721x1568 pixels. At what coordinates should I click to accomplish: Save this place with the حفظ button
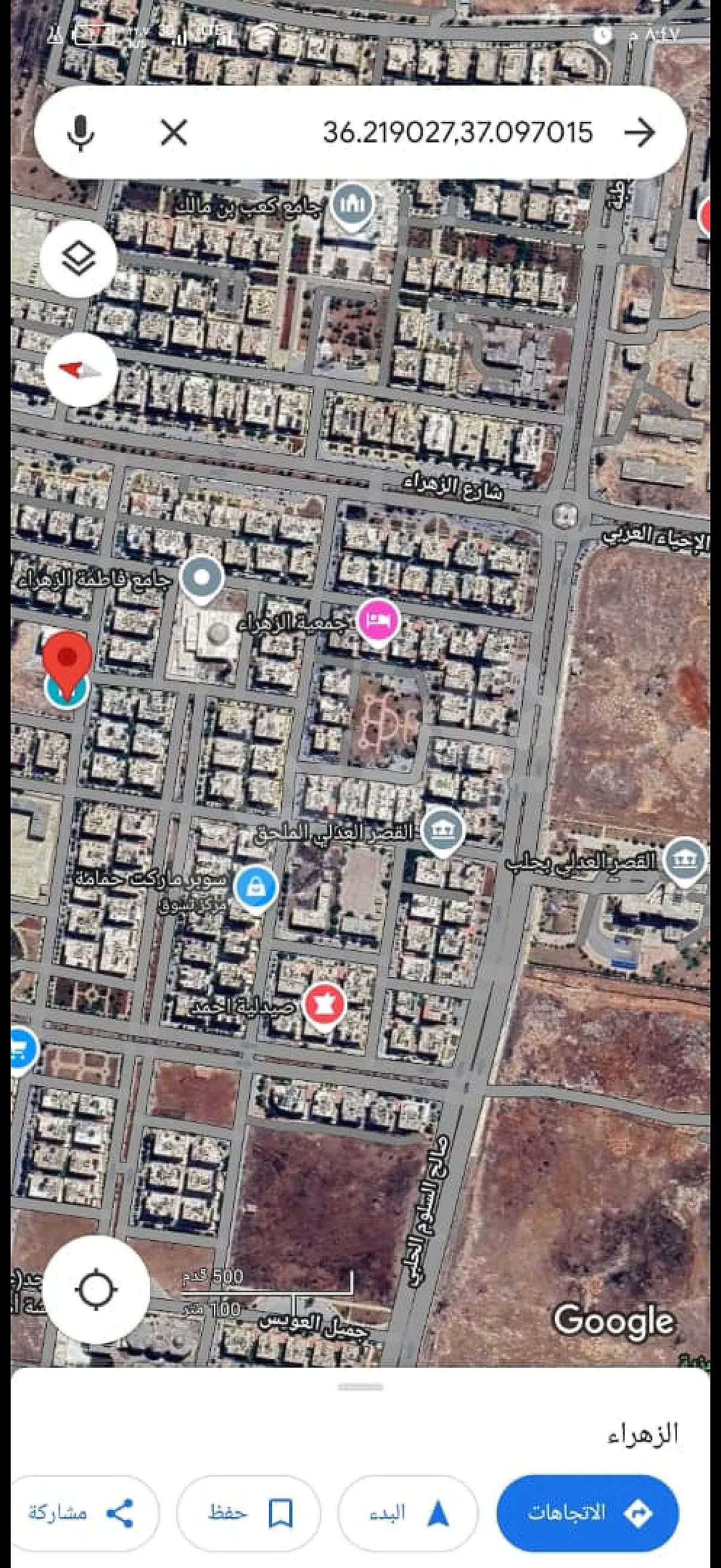pos(248,1512)
